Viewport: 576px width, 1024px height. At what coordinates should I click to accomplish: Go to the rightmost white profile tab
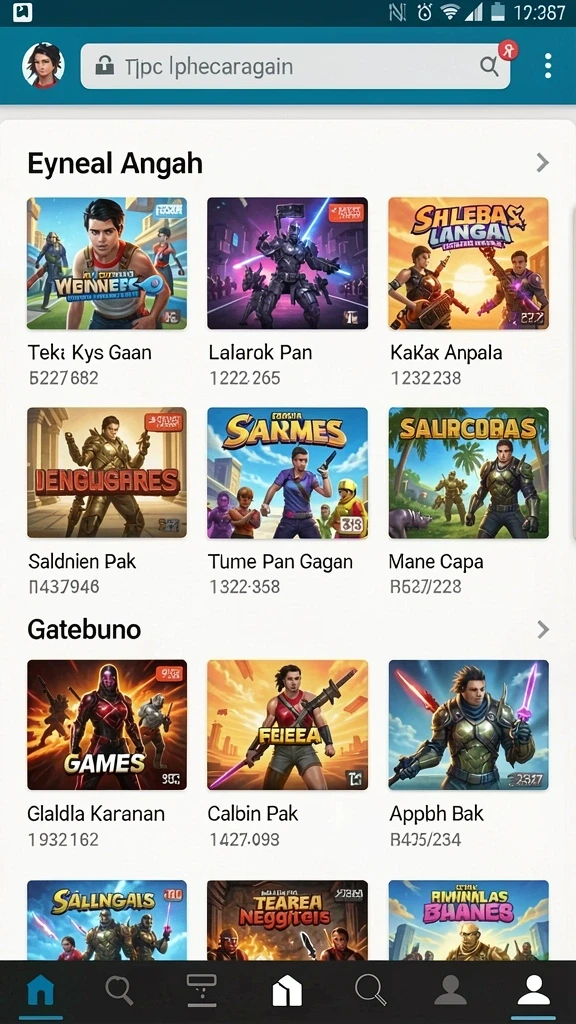pos(534,991)
